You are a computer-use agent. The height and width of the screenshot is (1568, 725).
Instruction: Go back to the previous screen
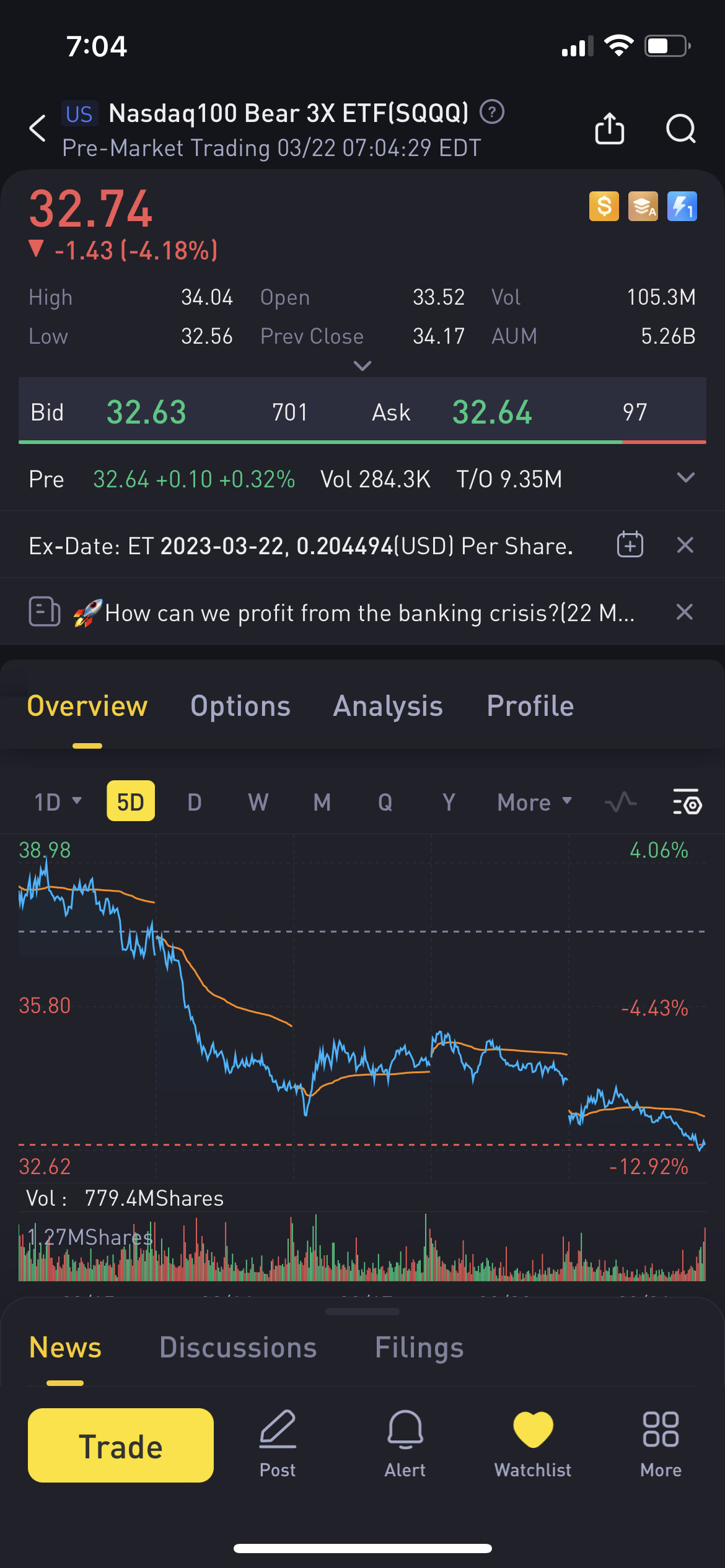pyautogui.click(x=38, y=129)
